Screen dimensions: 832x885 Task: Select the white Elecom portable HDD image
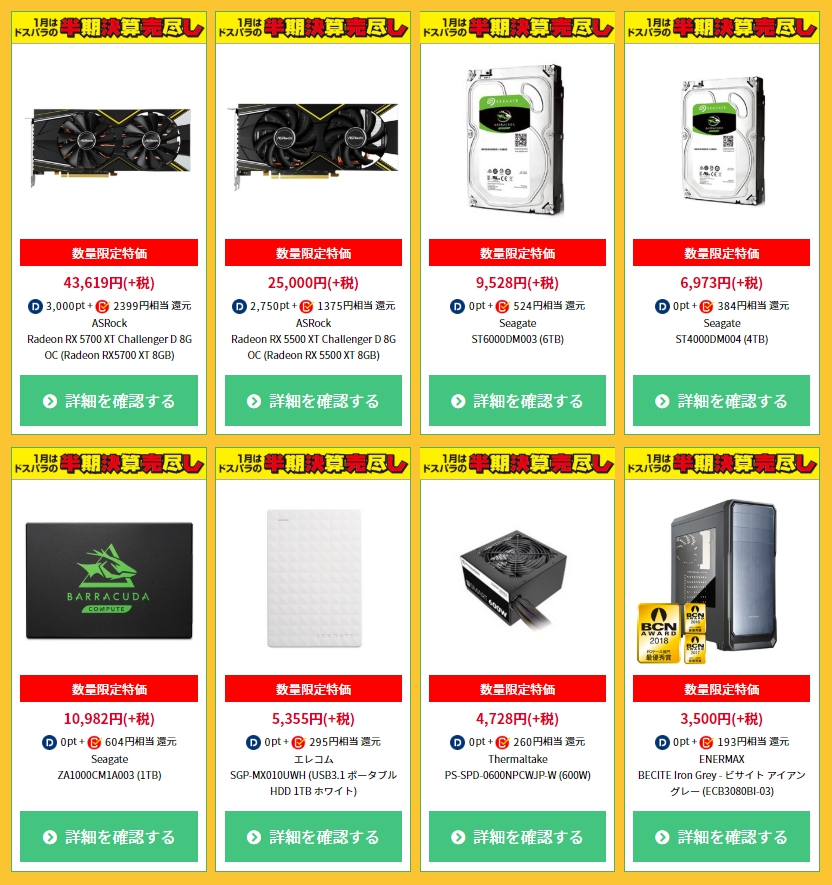[313, 580]
